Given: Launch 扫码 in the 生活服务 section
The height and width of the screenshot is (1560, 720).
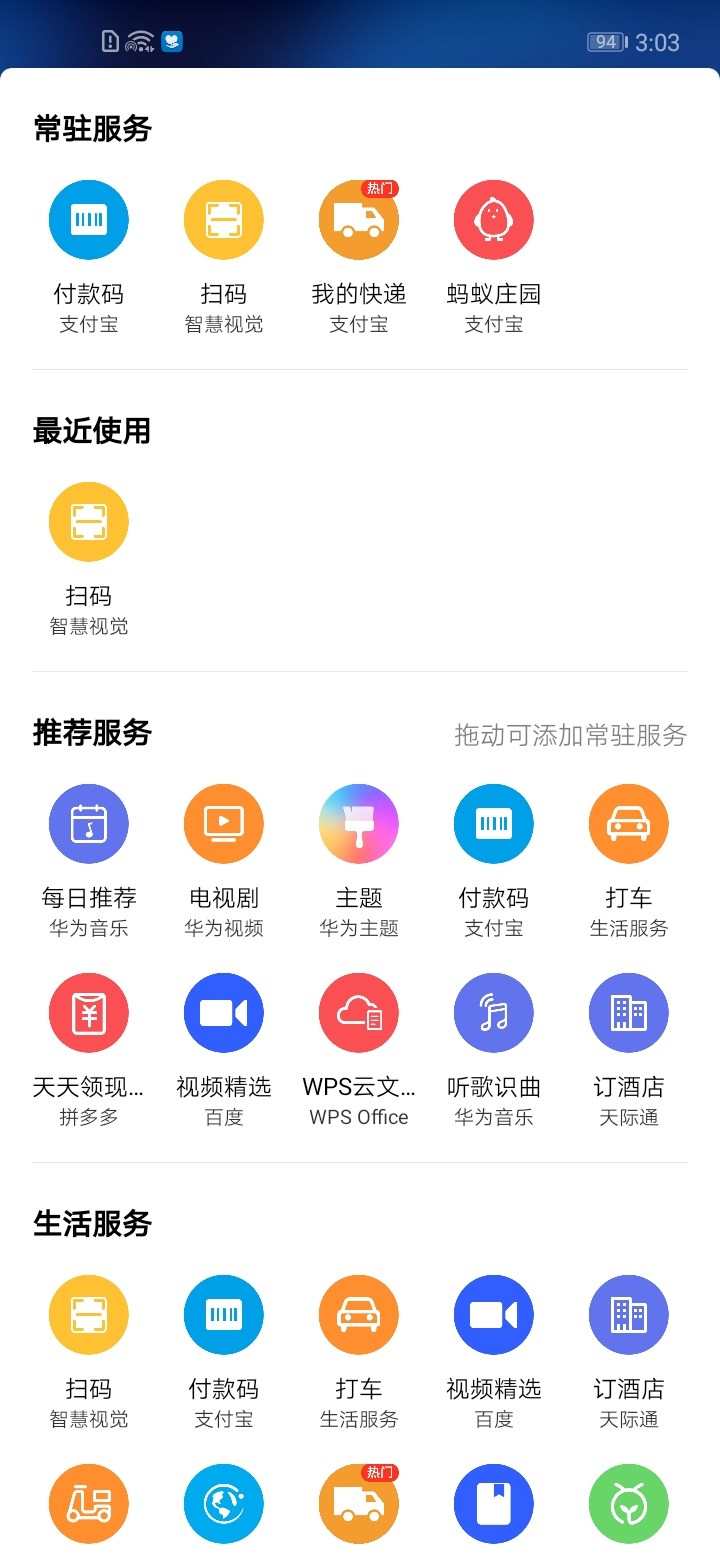Looking at the screenshot, I should [x=89, y=1316].
